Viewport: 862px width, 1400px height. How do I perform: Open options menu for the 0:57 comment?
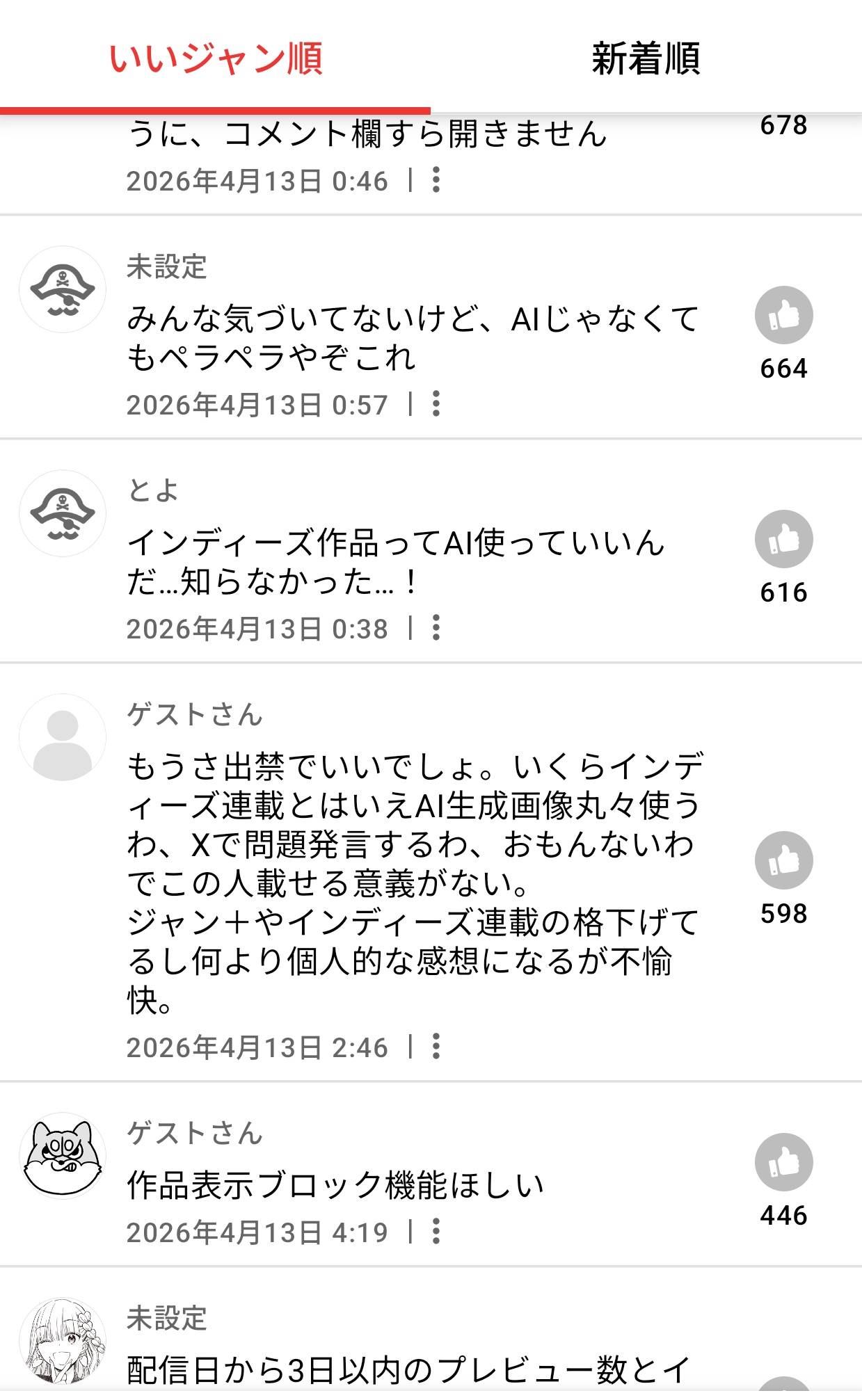click(x=436, y=404)
